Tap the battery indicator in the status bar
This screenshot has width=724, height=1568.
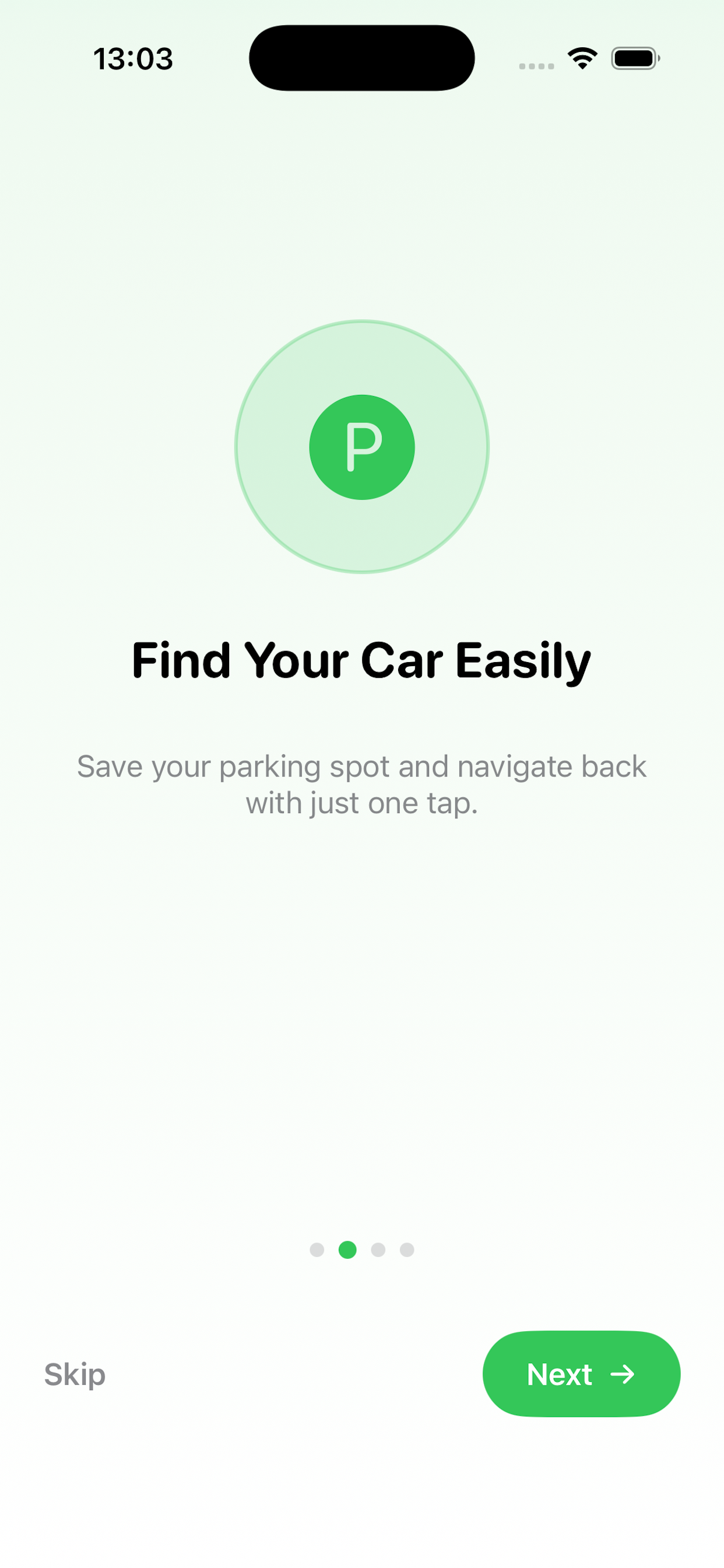pyautogui.click(x=635, y=58)
